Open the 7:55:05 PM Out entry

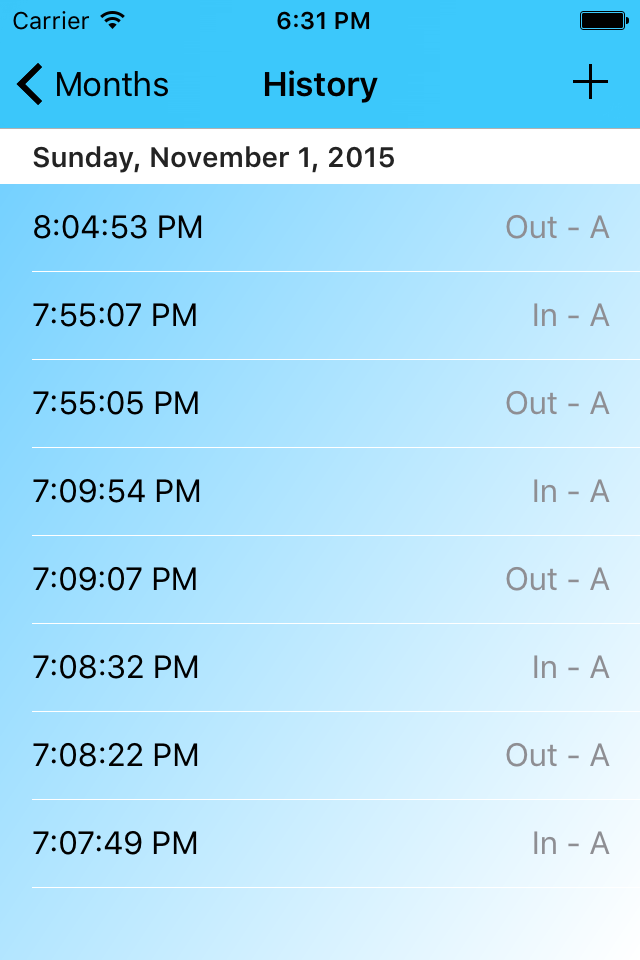pyautogui.click(x=320, y=404)
